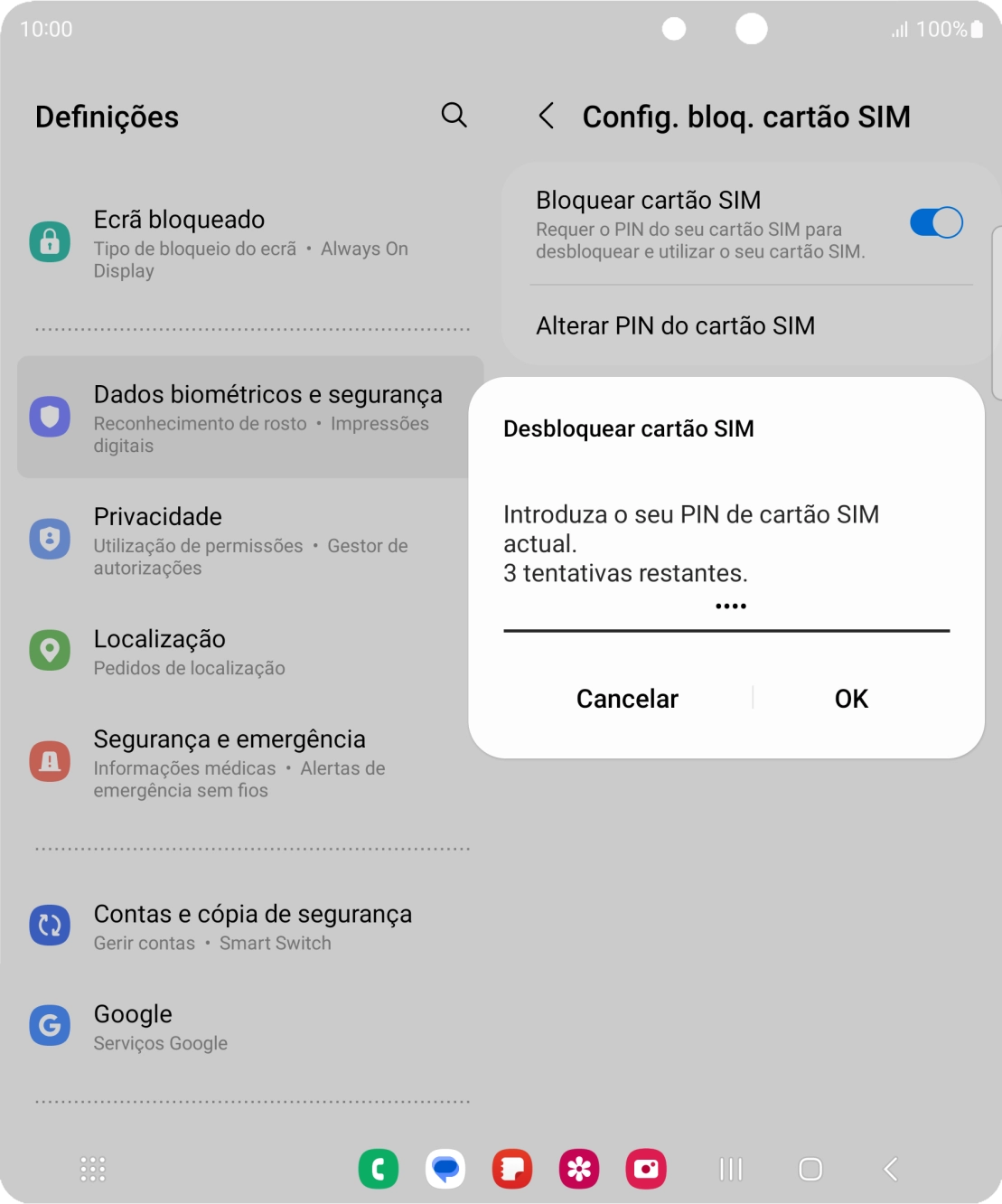Open the Samsung Gallery flower icon

click(x=579, y=1168)
